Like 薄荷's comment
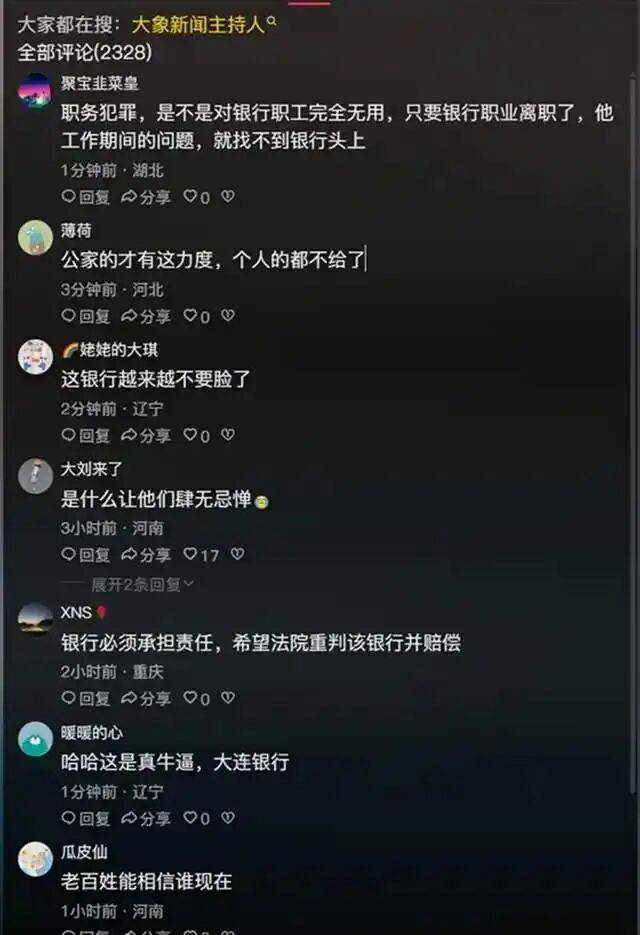The image size is (640, 935). click(196, 316)
